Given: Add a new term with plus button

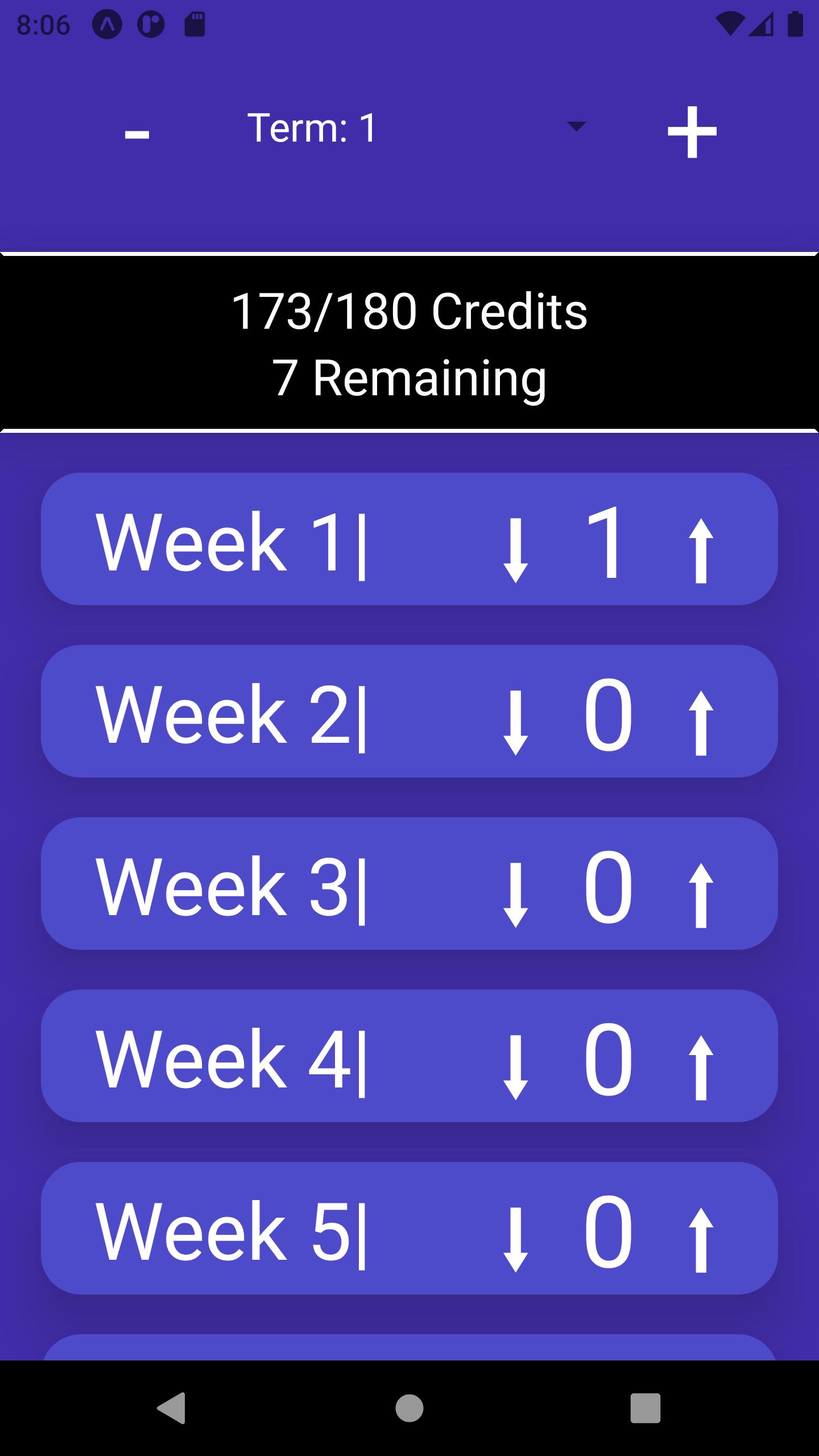Looking at the screenshot, I should click(692, 132).
